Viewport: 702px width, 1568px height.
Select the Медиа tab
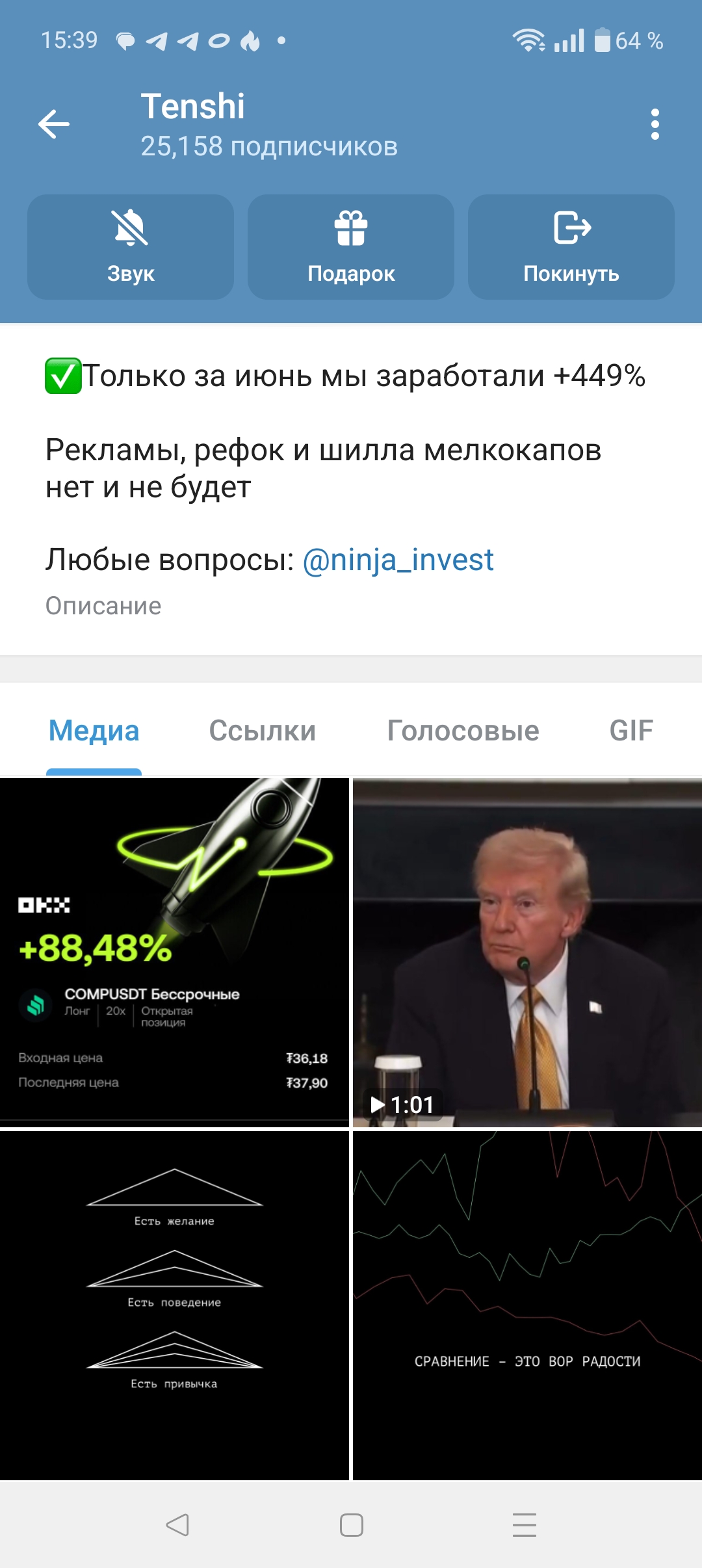[x=94, y=731]
